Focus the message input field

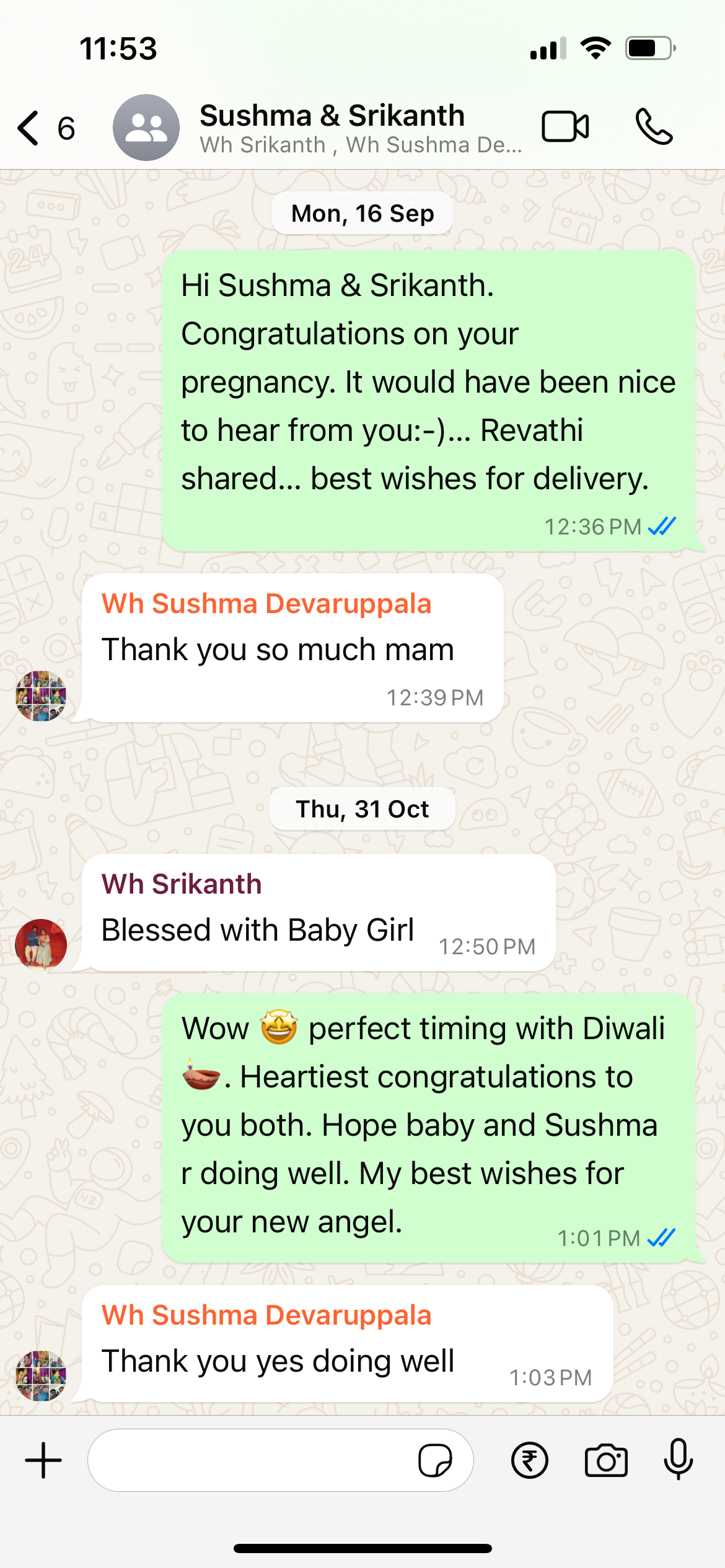[x=248, y=1460]
